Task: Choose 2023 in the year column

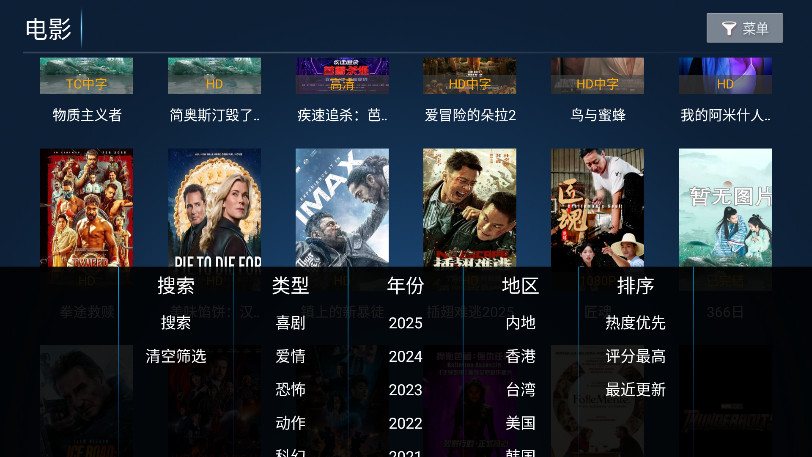Action: 406,390
